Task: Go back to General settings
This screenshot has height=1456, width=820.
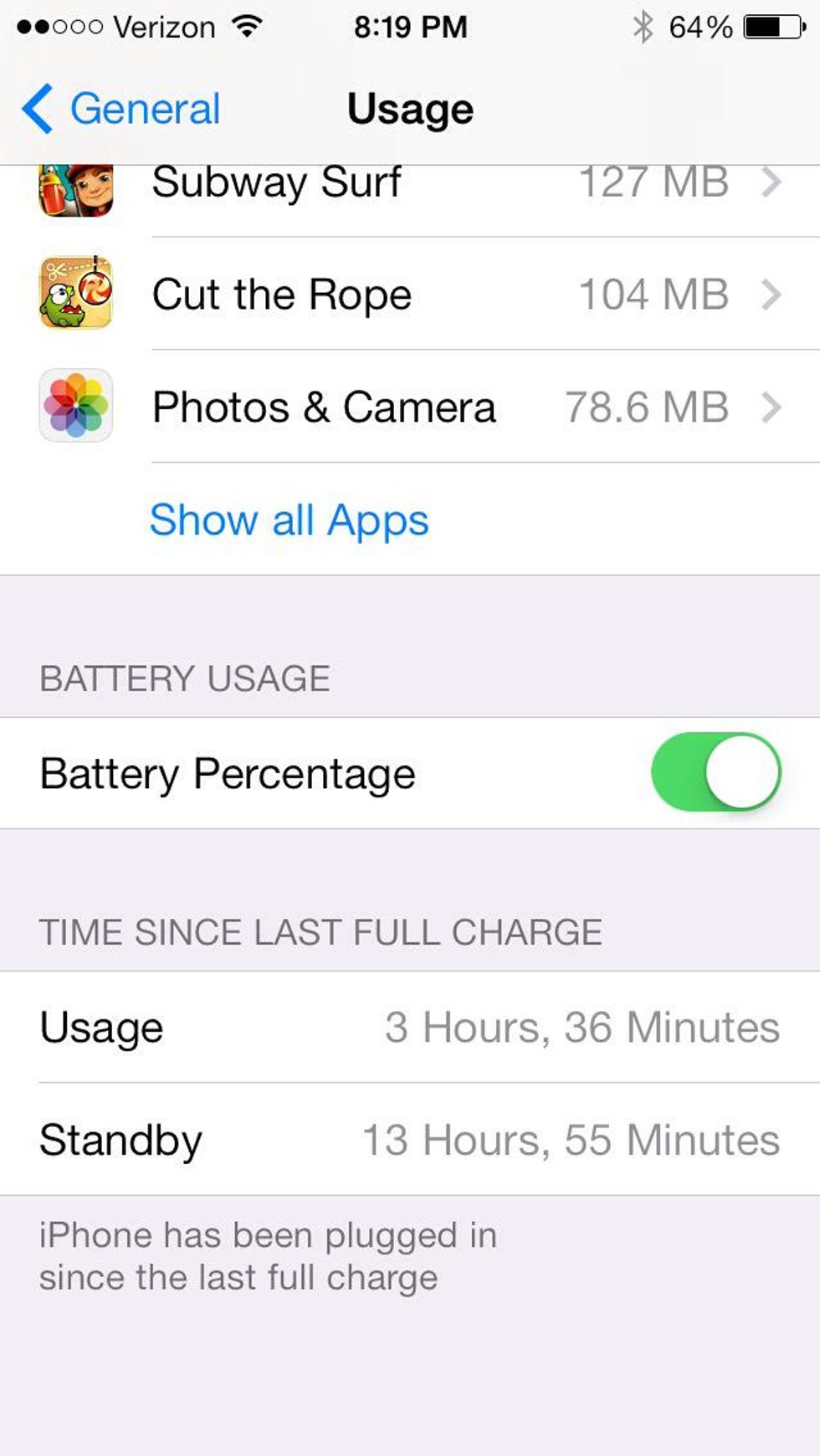Action: point(121,110)
